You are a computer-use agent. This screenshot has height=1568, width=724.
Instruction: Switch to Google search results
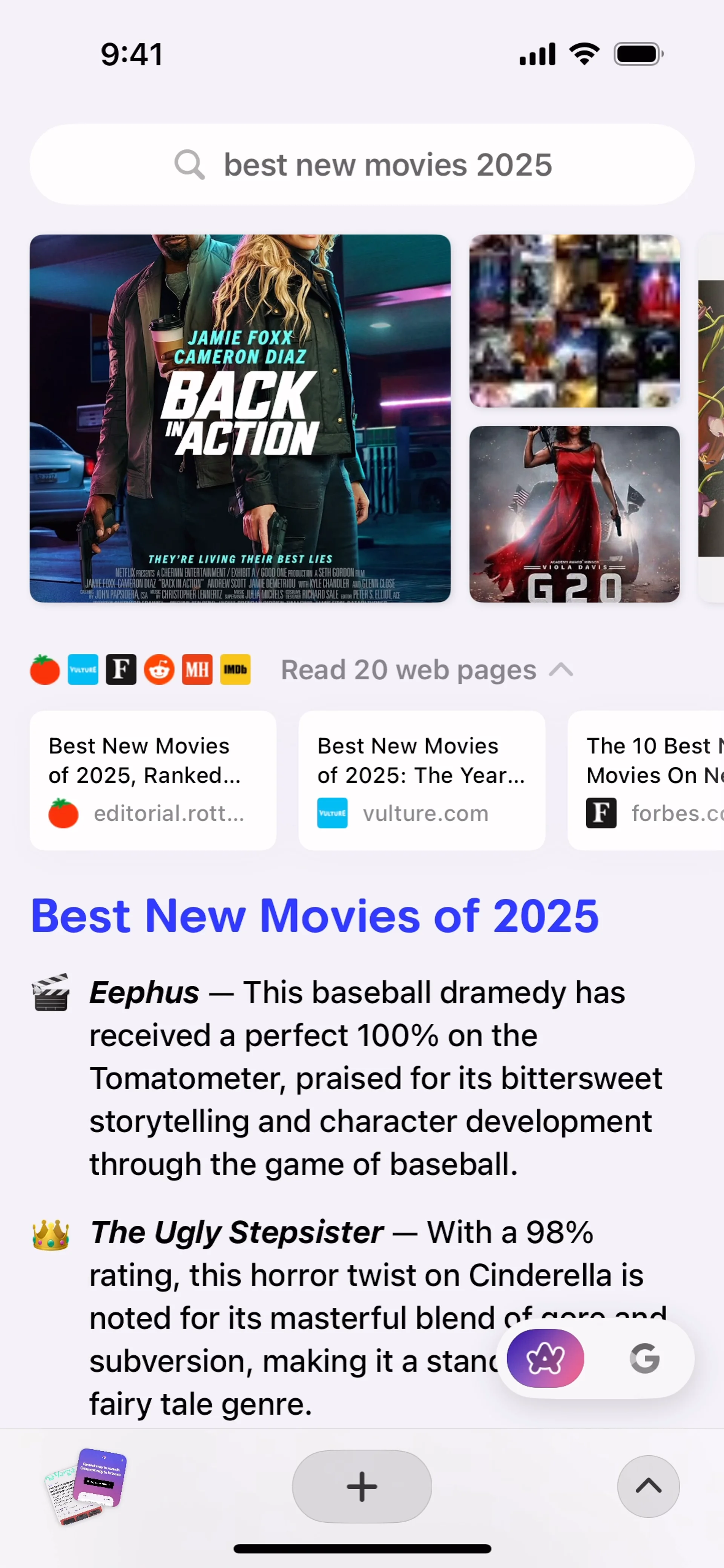pos(644,1358)
